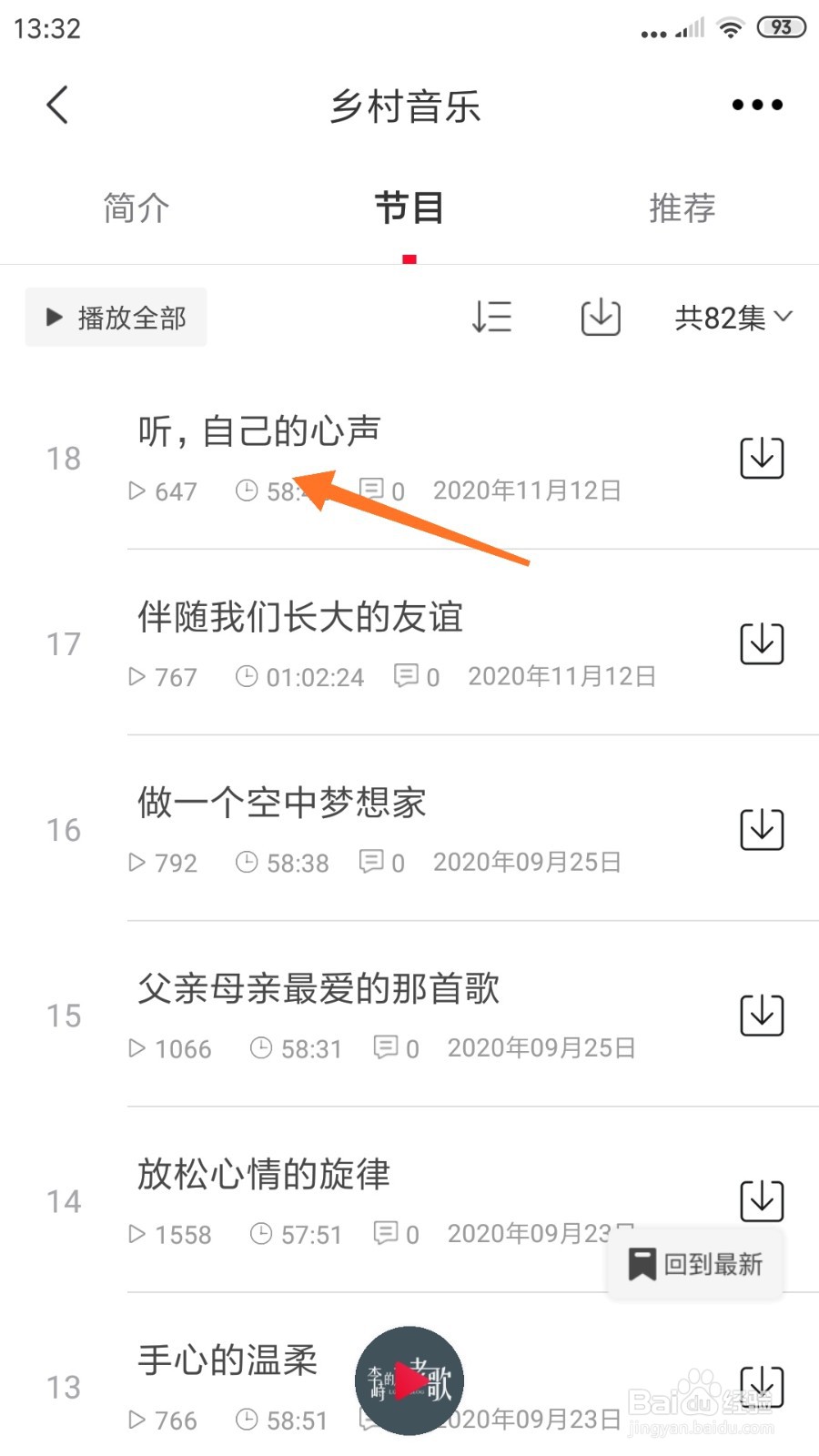The image size is (819, 1456).
Task: Toggle the episode sort order icon
Action: click(x=491, y=317)
